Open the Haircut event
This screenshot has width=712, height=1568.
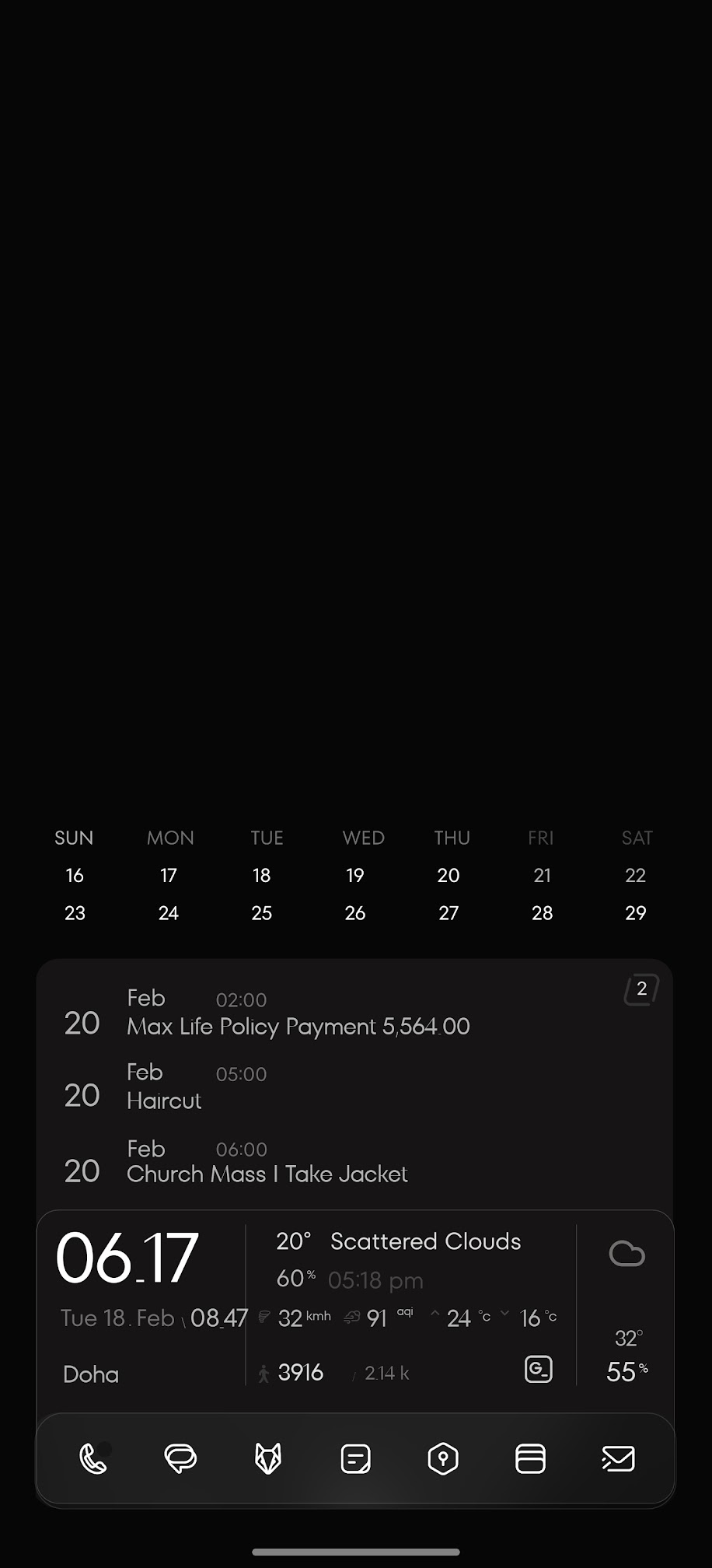point(164,1101)
